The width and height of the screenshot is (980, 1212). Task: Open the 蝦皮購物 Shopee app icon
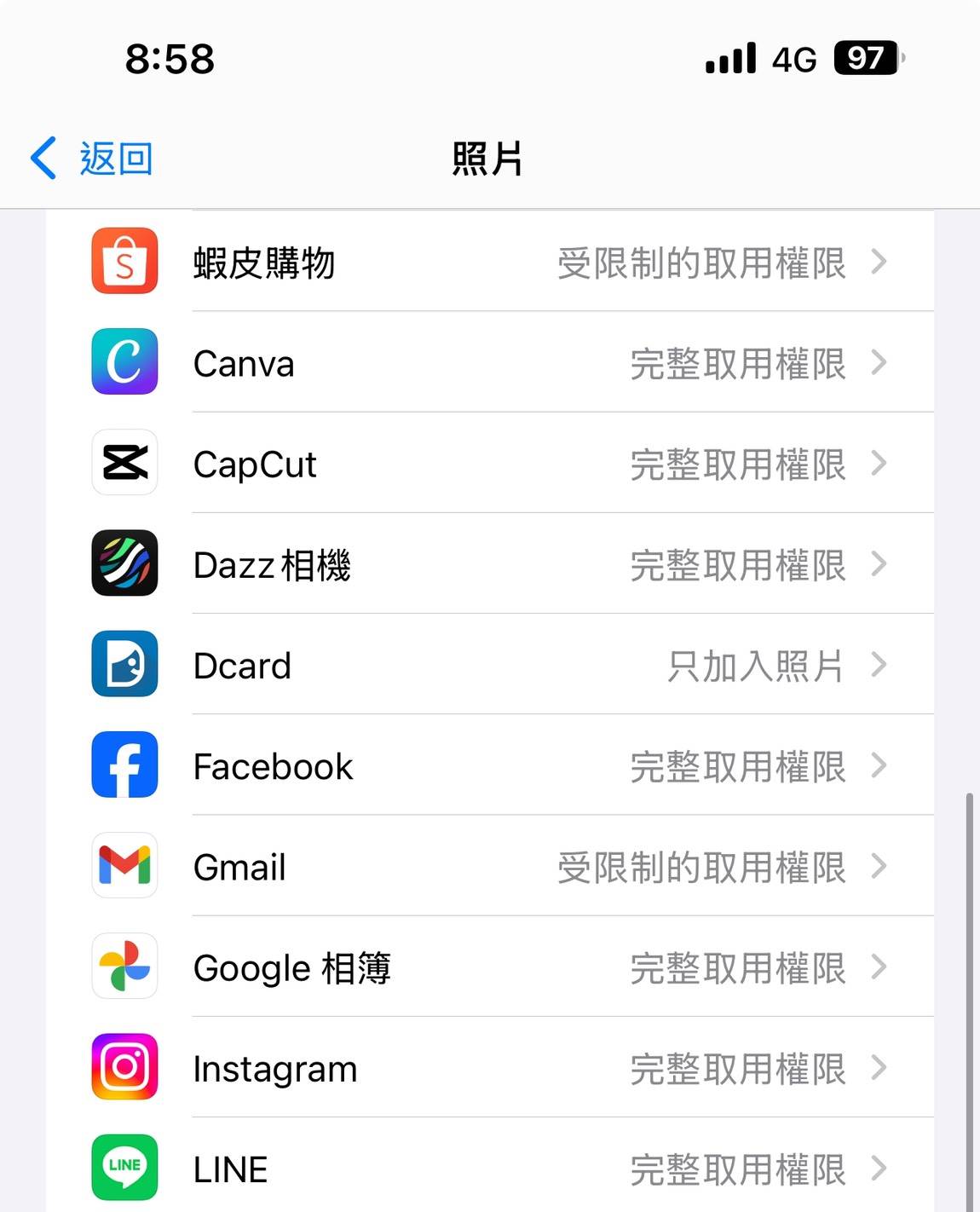click(x=124, y=263)
